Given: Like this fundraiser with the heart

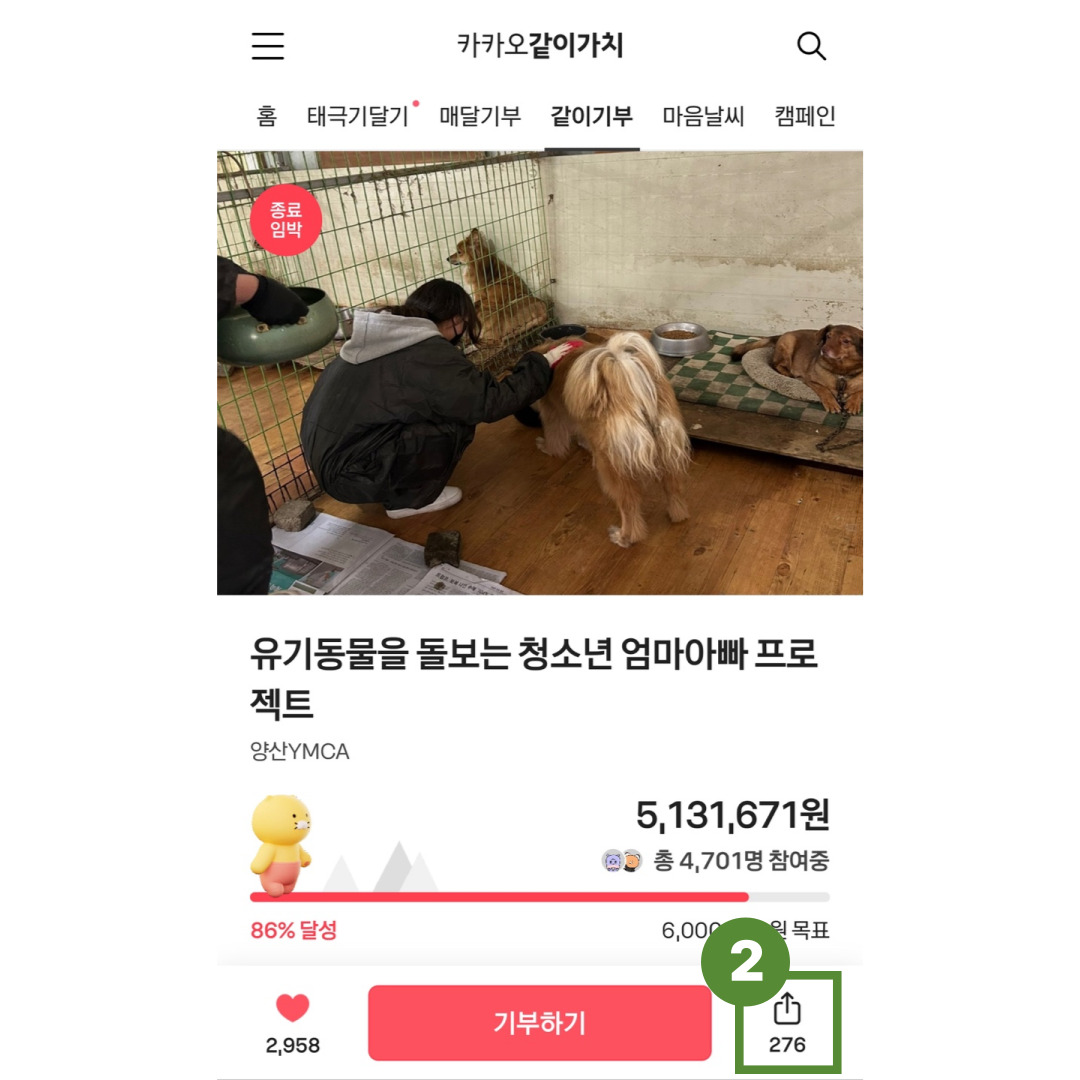Looking at the screenshot, I should tap(293, 1010).
